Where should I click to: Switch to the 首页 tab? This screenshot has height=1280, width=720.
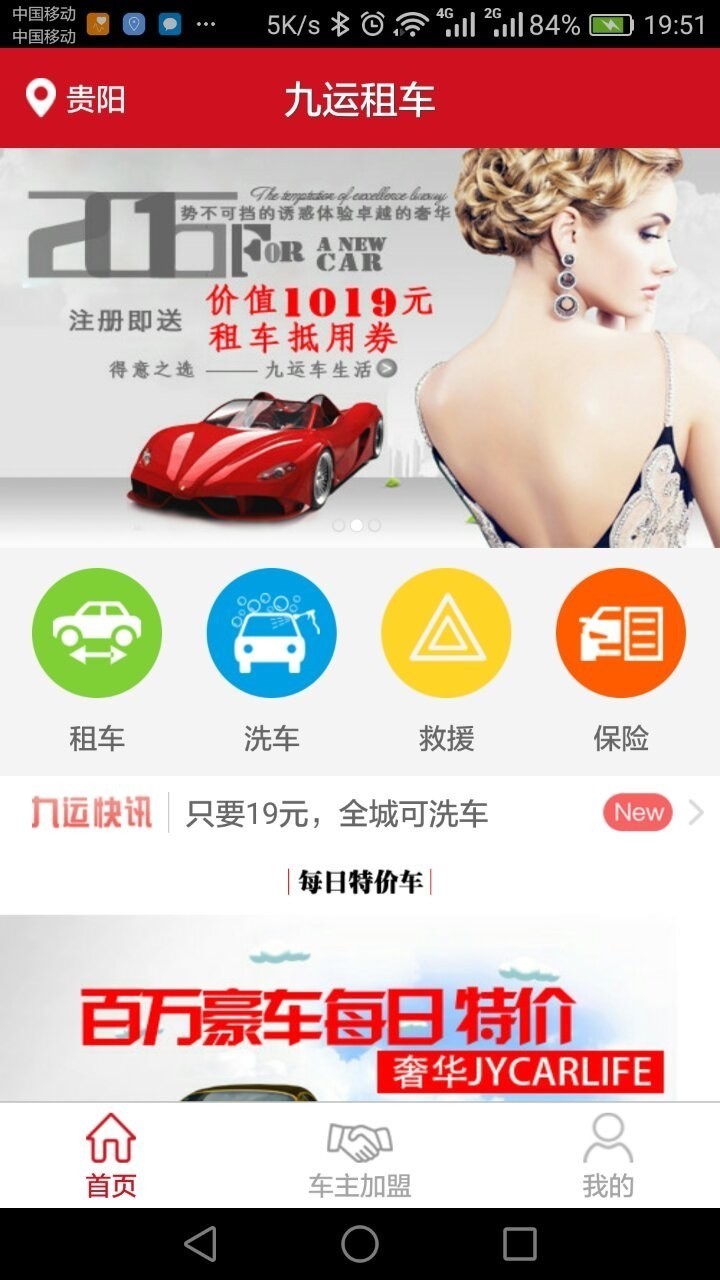(x=111, y=1157)
